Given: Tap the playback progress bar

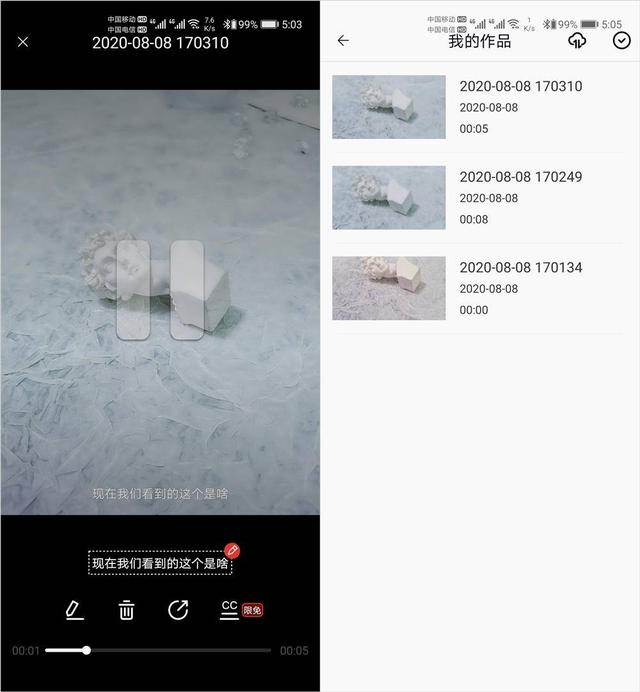Looking at the screenshot, I should pyautogui.click(x=158, y=650).
